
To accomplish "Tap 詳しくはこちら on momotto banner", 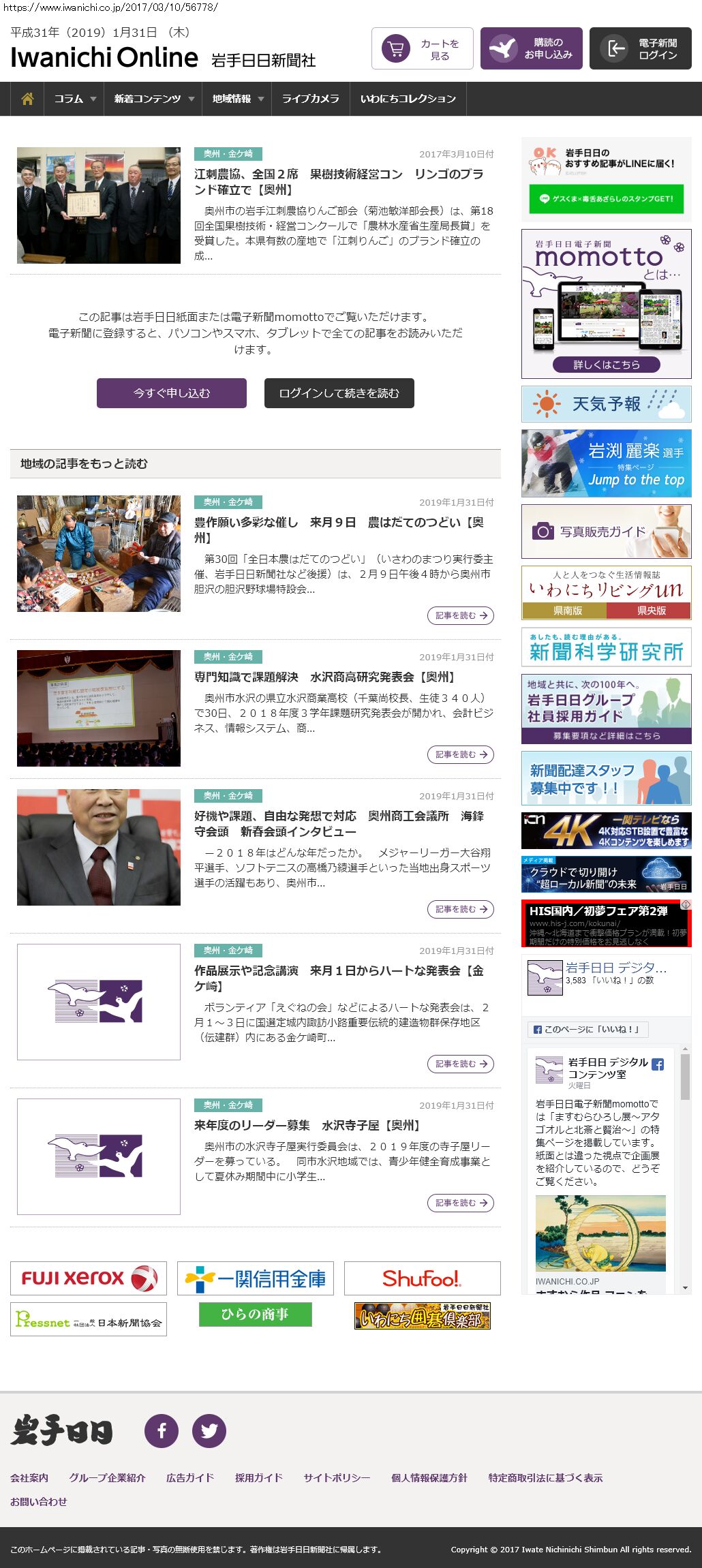I will coord(606,365).
